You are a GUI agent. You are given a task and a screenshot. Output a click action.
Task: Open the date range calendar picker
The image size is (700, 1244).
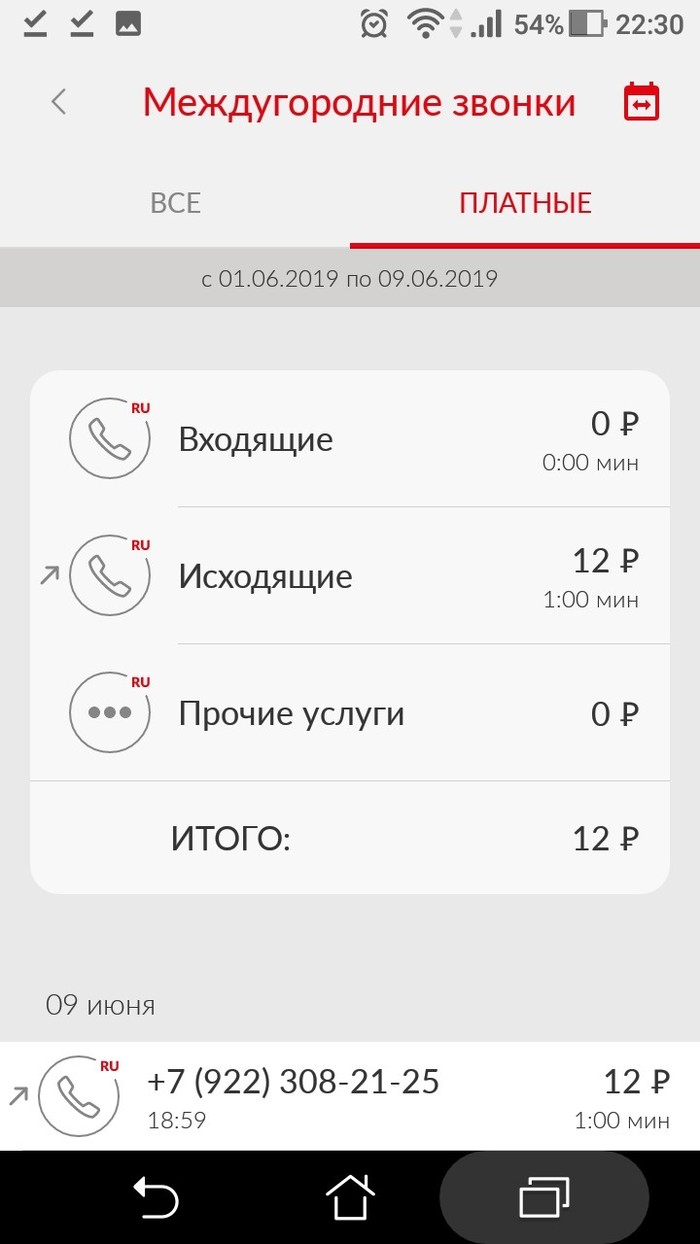(642, 102)
